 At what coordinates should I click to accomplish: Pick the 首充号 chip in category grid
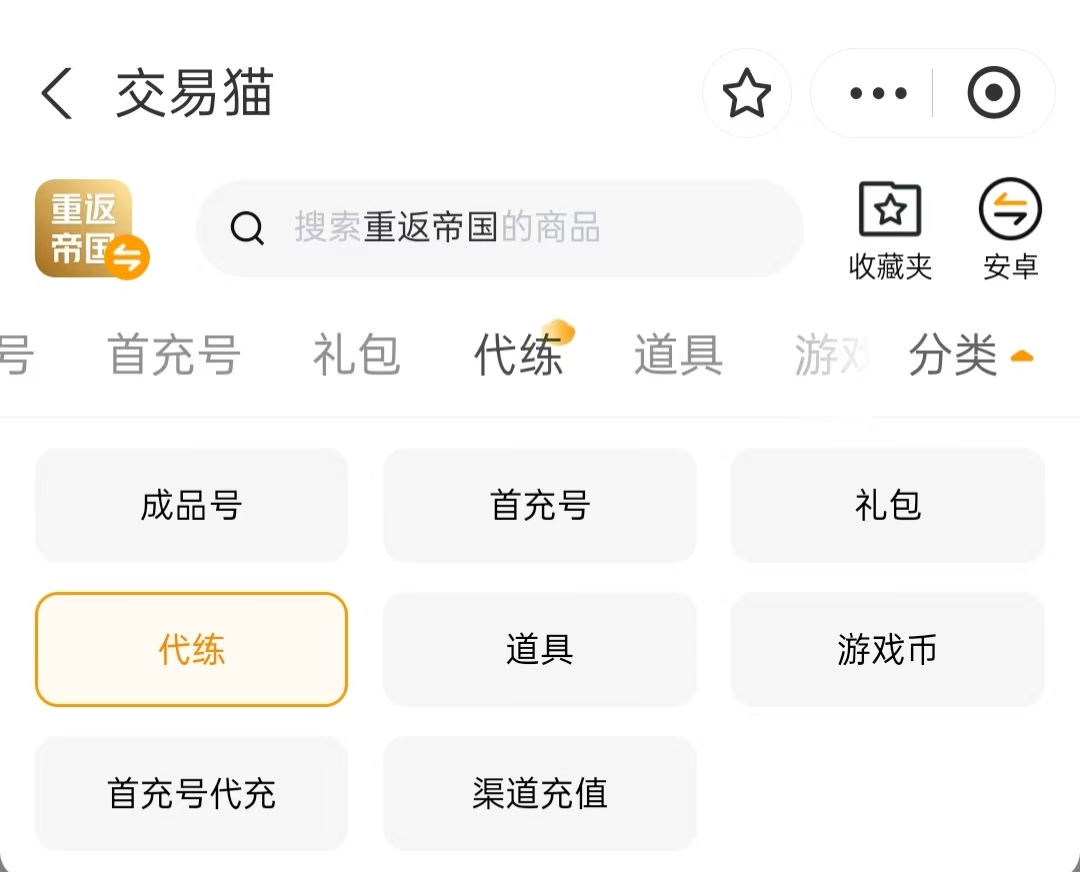(539, 506)
